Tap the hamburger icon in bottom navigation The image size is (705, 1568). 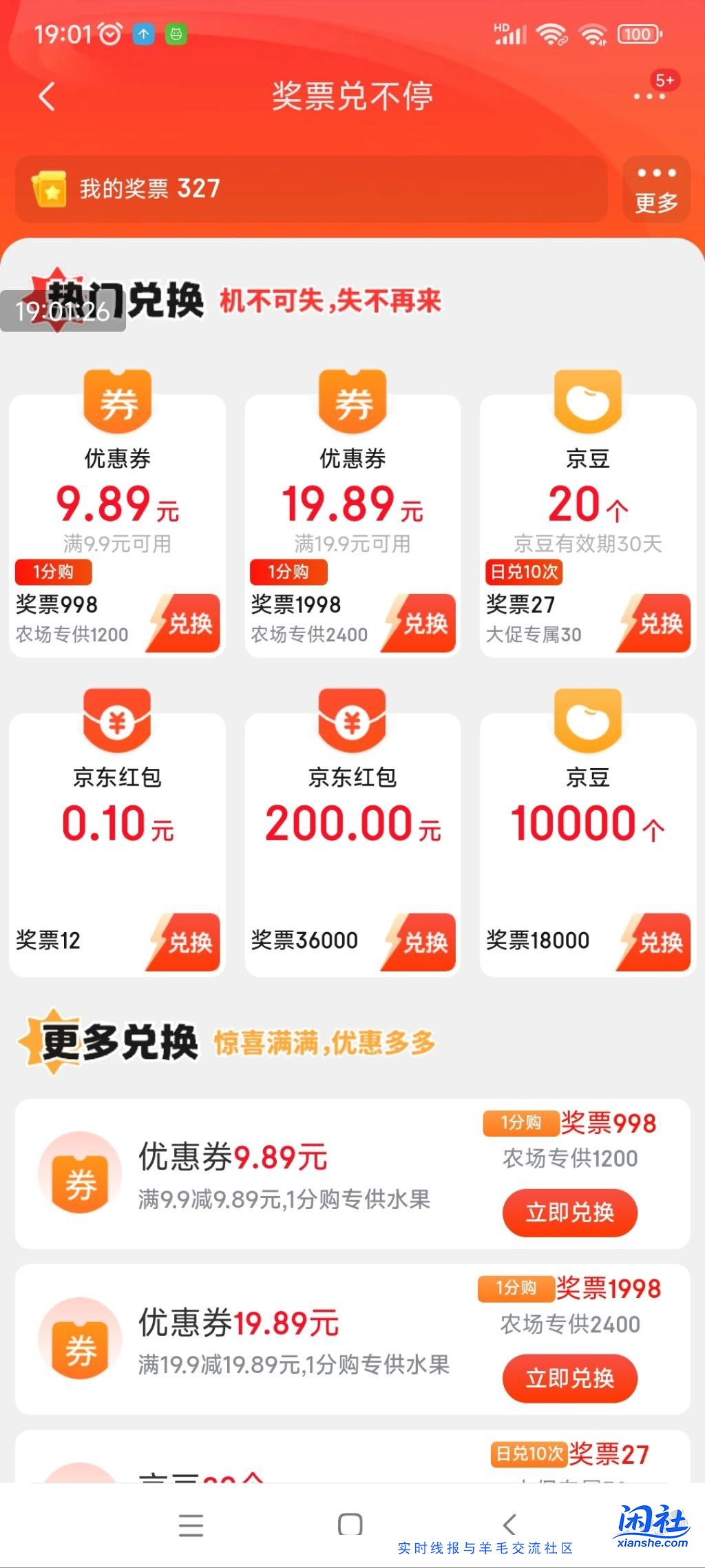click(191, 1524)
